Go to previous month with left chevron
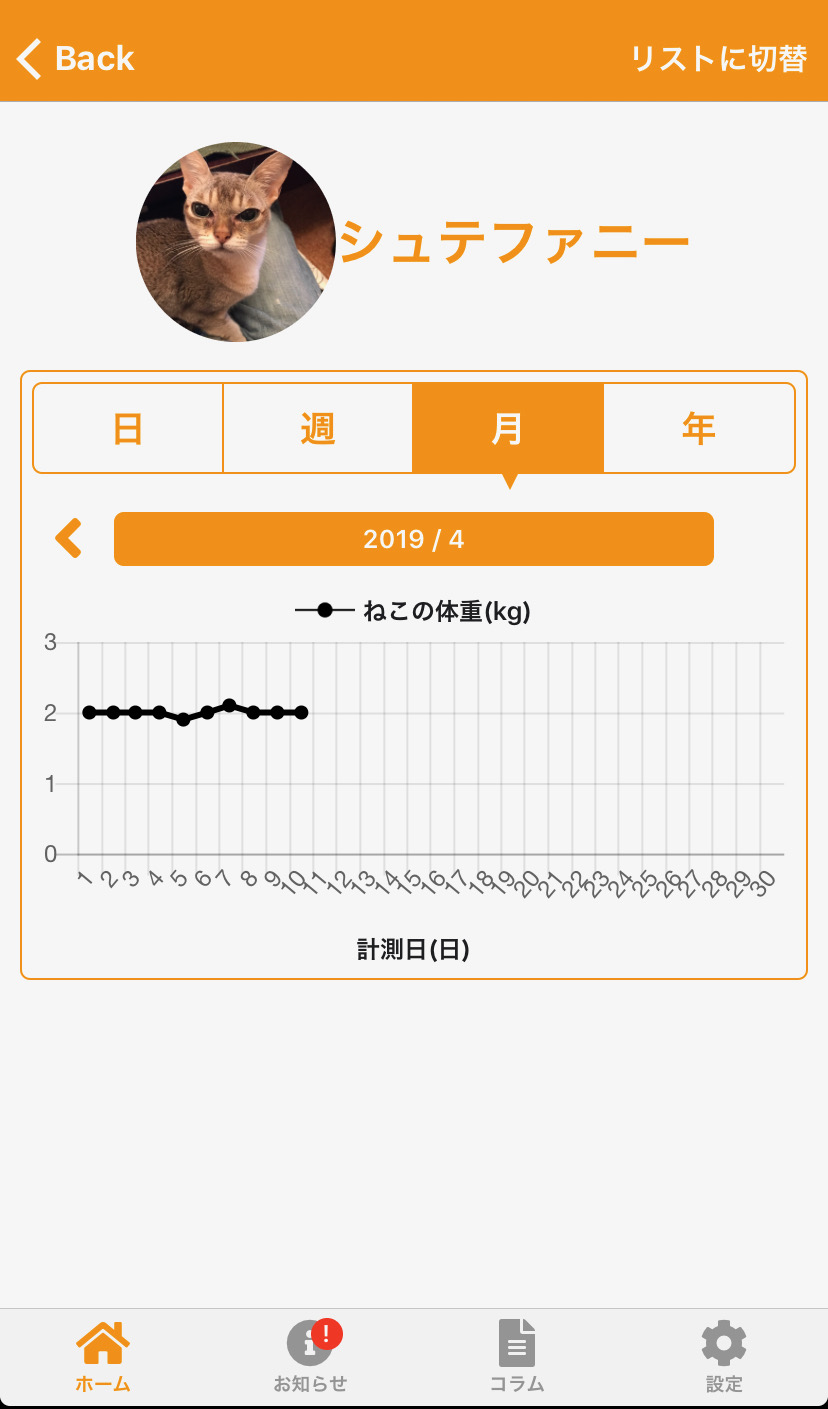The image size is (828, 1409). pos(68,538)
